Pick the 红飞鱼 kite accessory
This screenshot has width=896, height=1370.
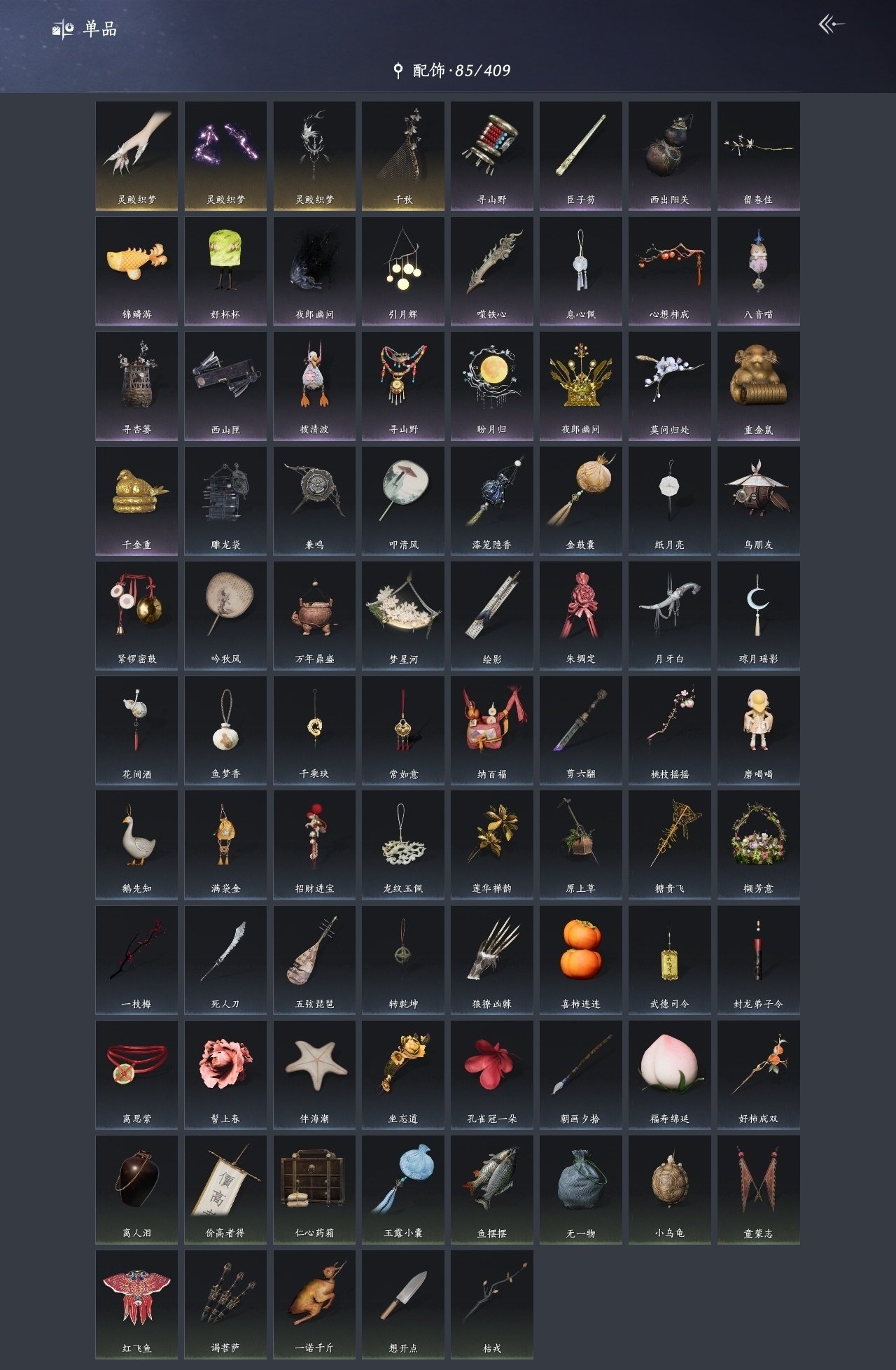click(x=136, y=1303)
